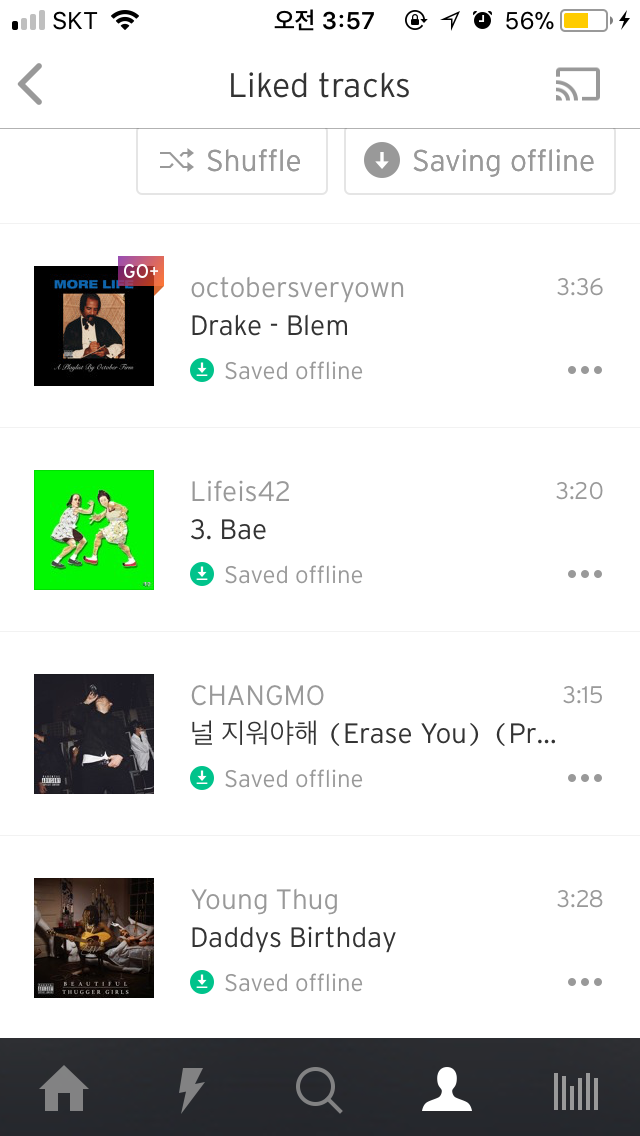This screenshot has width=640, height=1136.
Task: Tap the Saving offline button
Action: [x=480, y=161]
